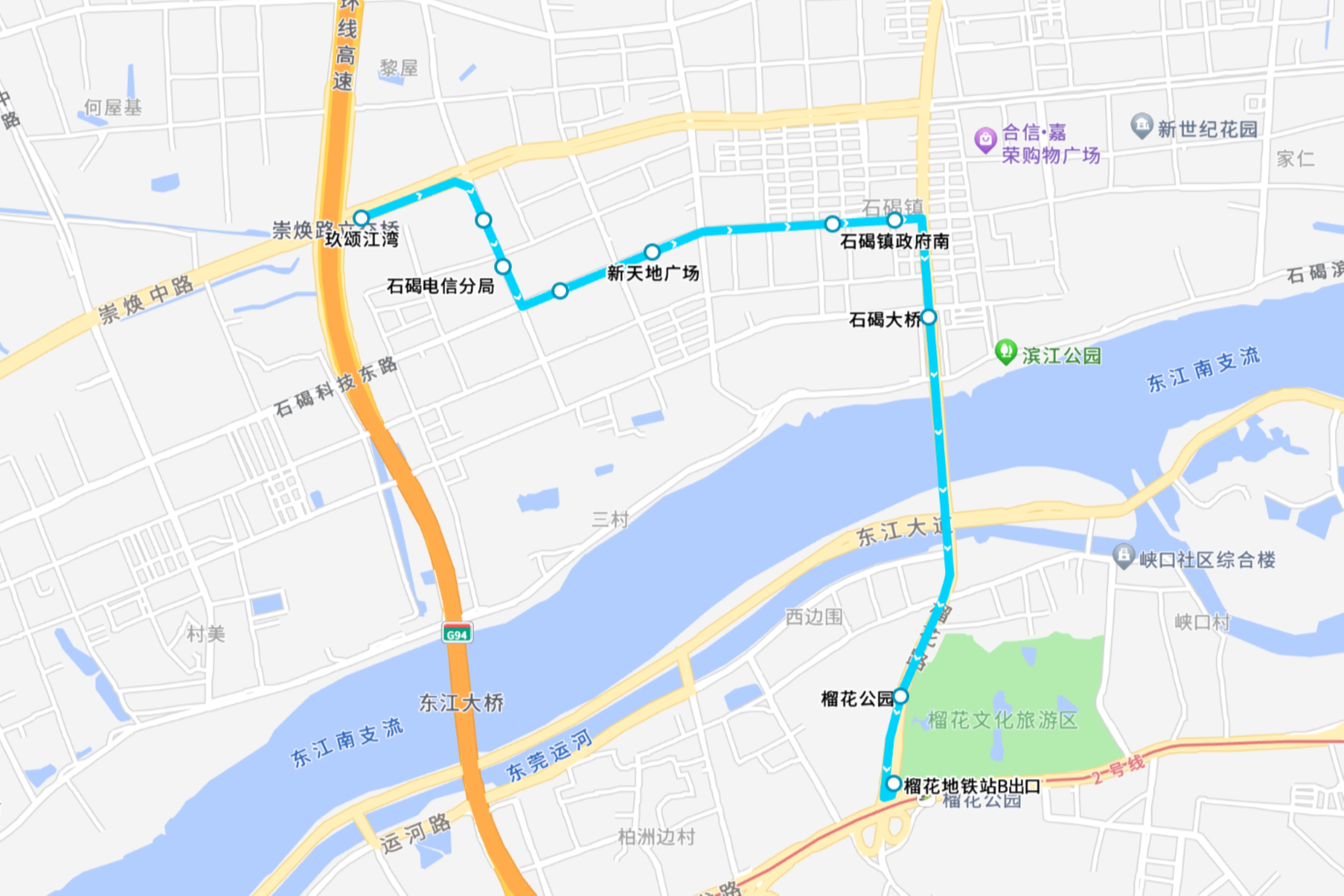Tap the 滨江公园 park POI icon
1344x896 pixels.
click(x=1006, y=351)
